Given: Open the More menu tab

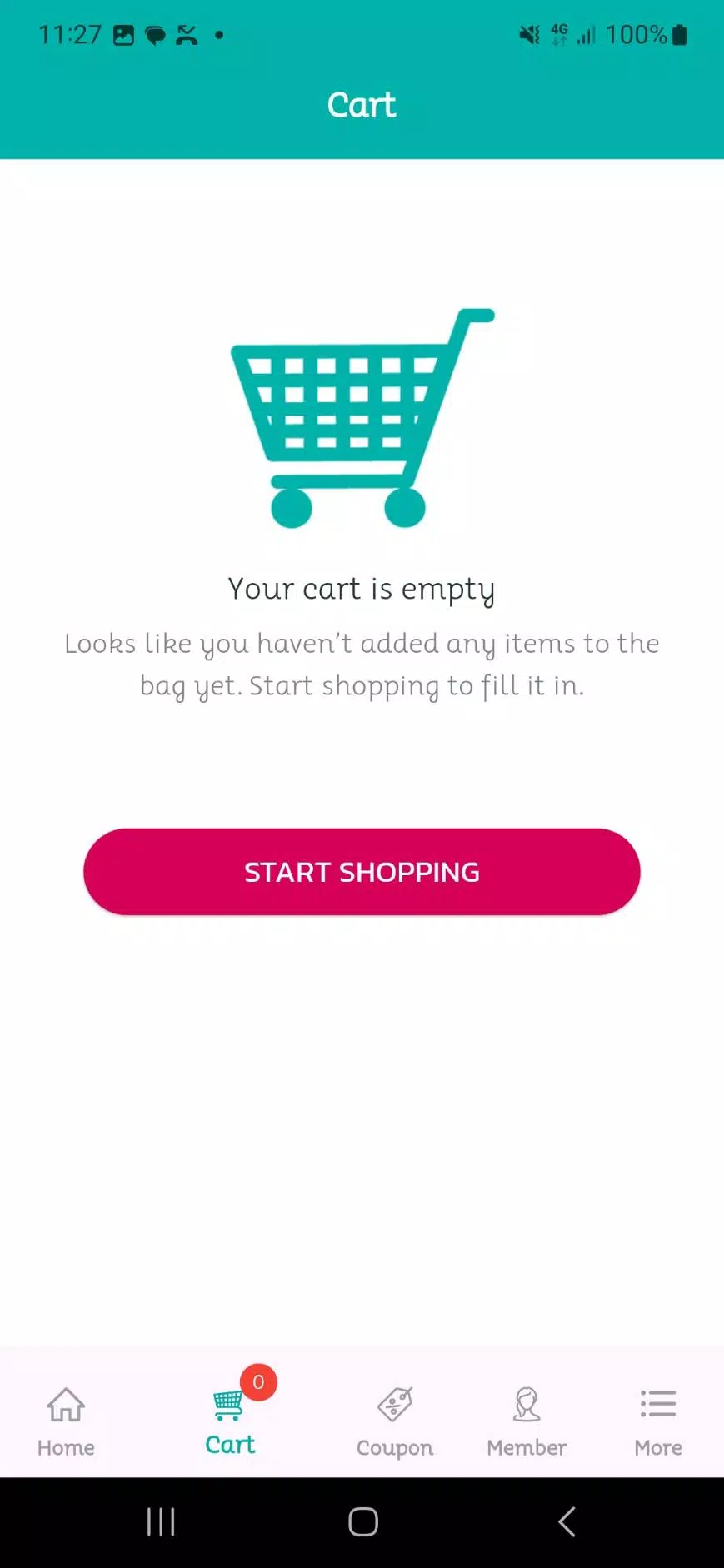Looking at the screenshot, I should pos(658,1421).
